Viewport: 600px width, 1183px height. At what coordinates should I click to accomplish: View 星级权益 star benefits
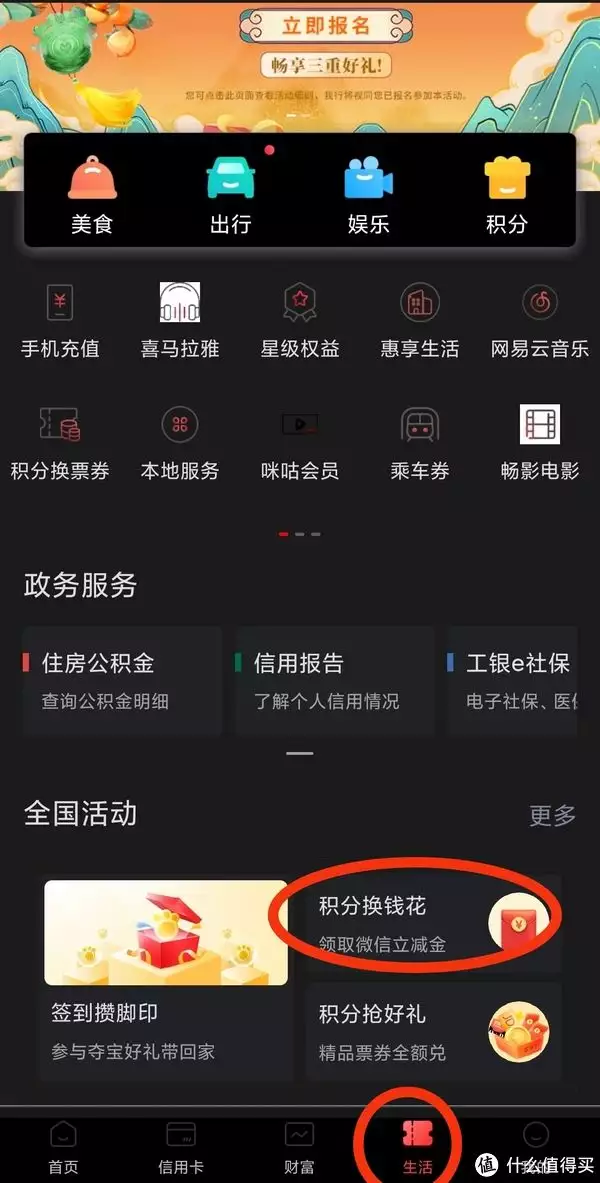click(300, 320)
